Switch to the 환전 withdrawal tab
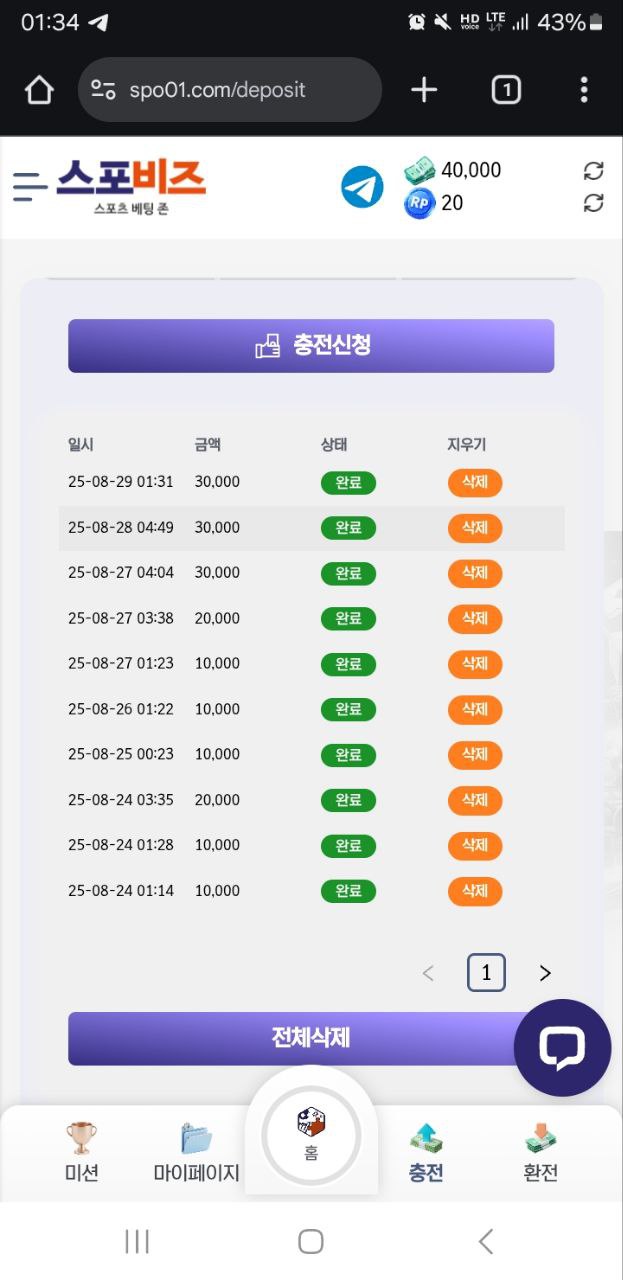Viewport: 623px width, 1280px height. [x=540, y=1152]
